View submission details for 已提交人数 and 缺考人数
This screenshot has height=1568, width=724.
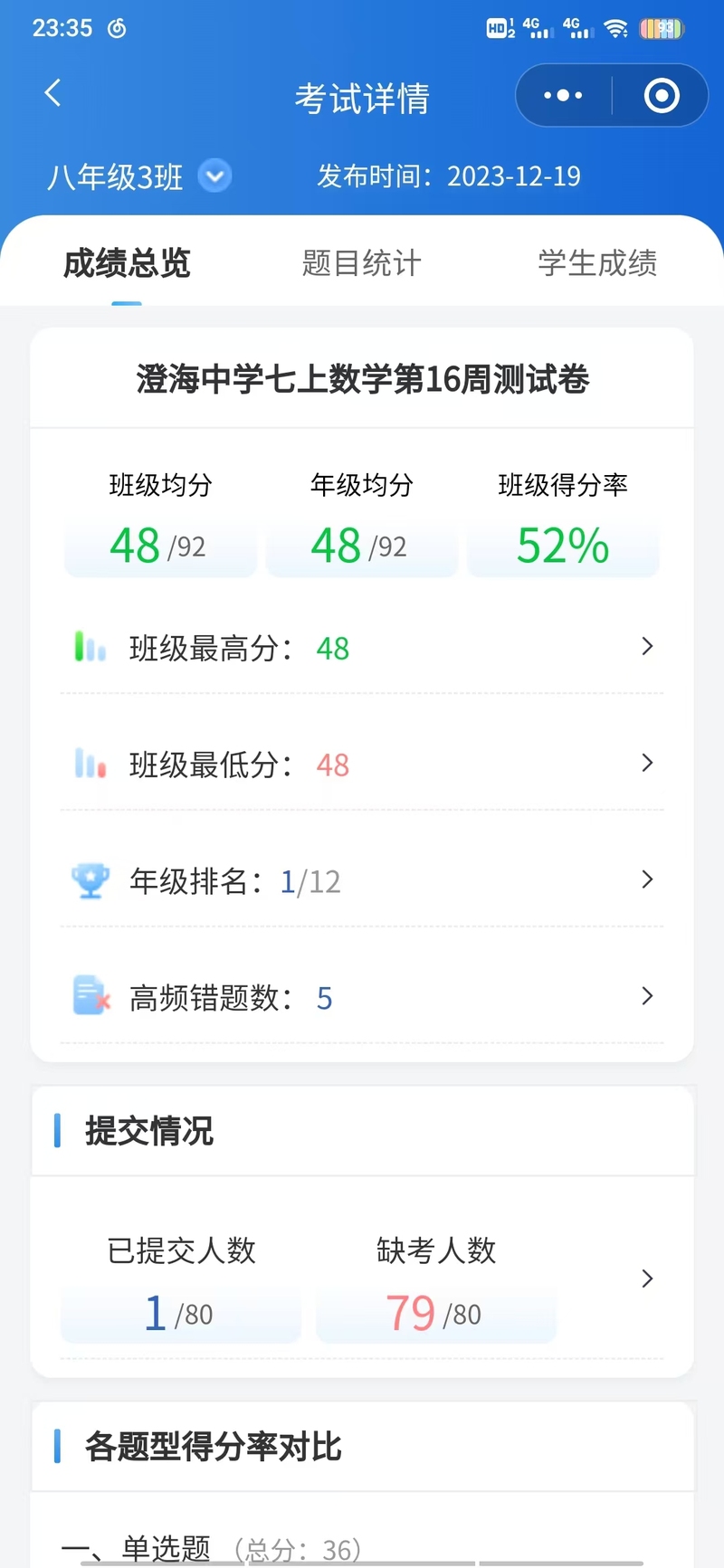tap(362, 1278)
